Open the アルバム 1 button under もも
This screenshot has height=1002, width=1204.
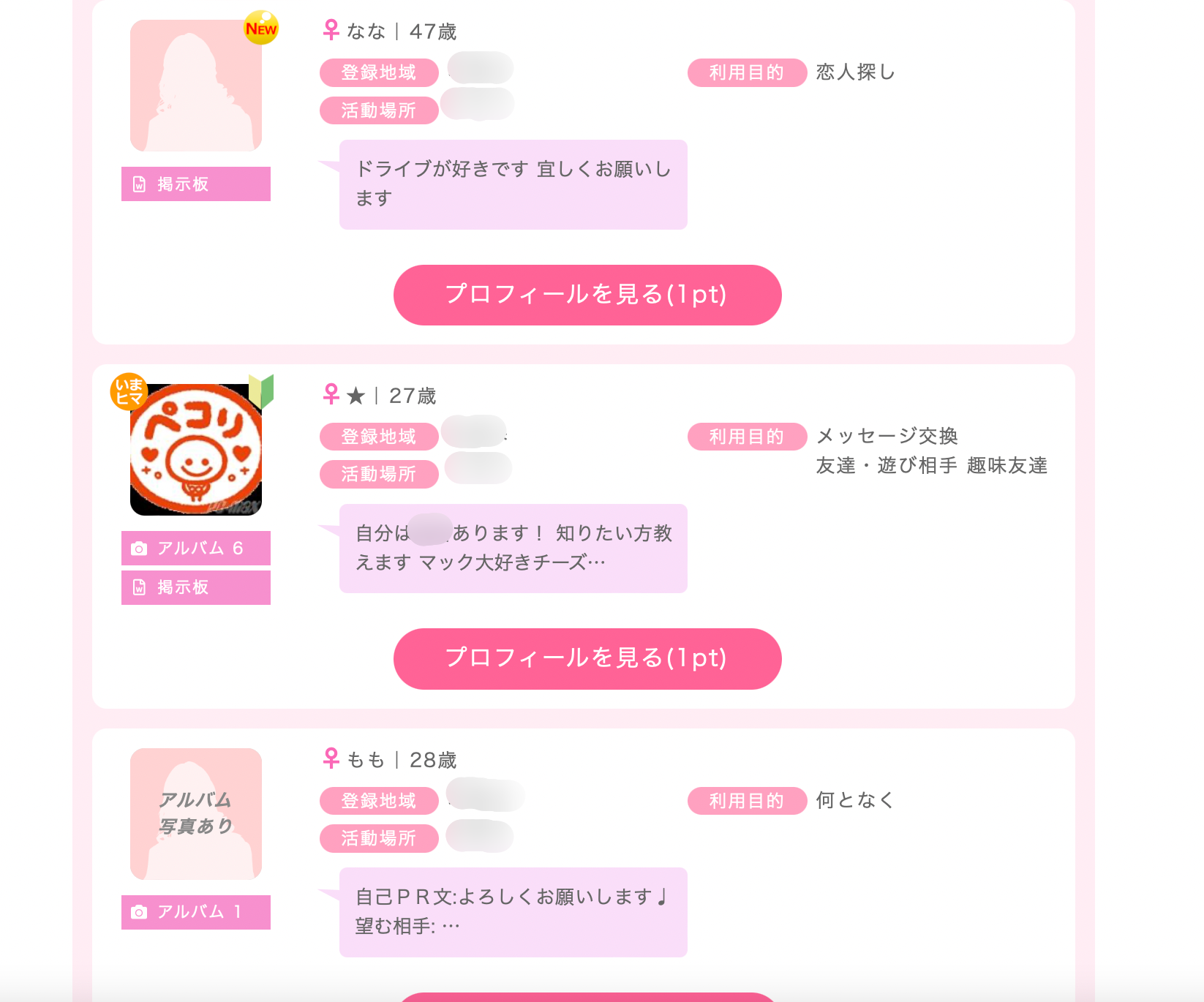(195, 912)
